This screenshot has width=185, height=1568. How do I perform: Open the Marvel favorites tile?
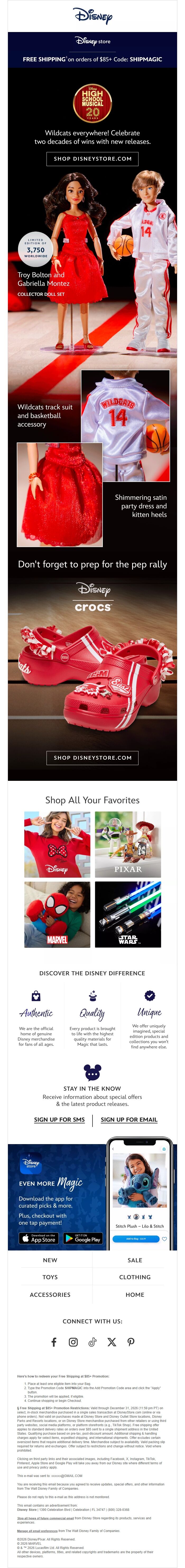57,914
